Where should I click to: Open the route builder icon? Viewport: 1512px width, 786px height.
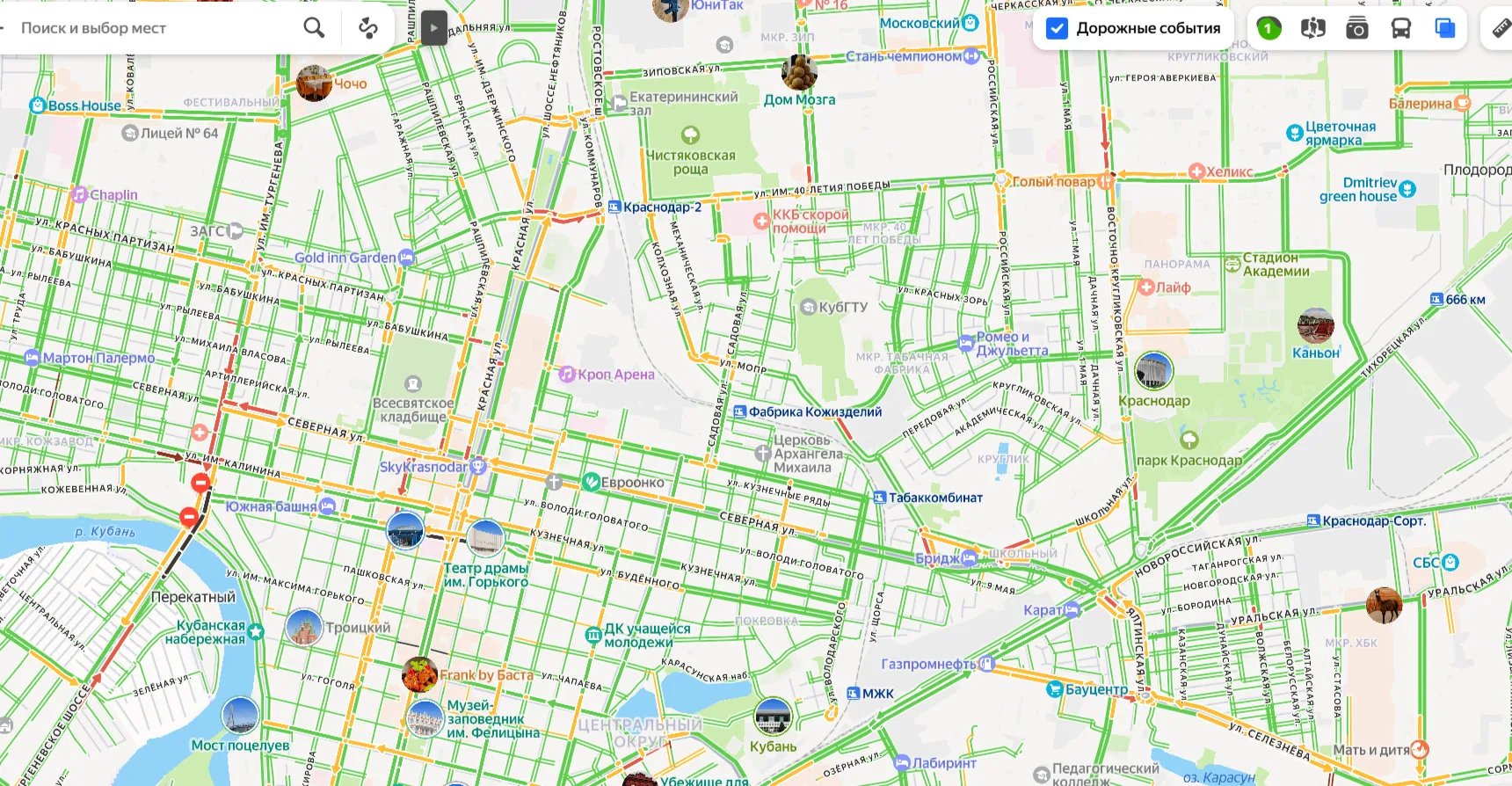coord(368,28)
